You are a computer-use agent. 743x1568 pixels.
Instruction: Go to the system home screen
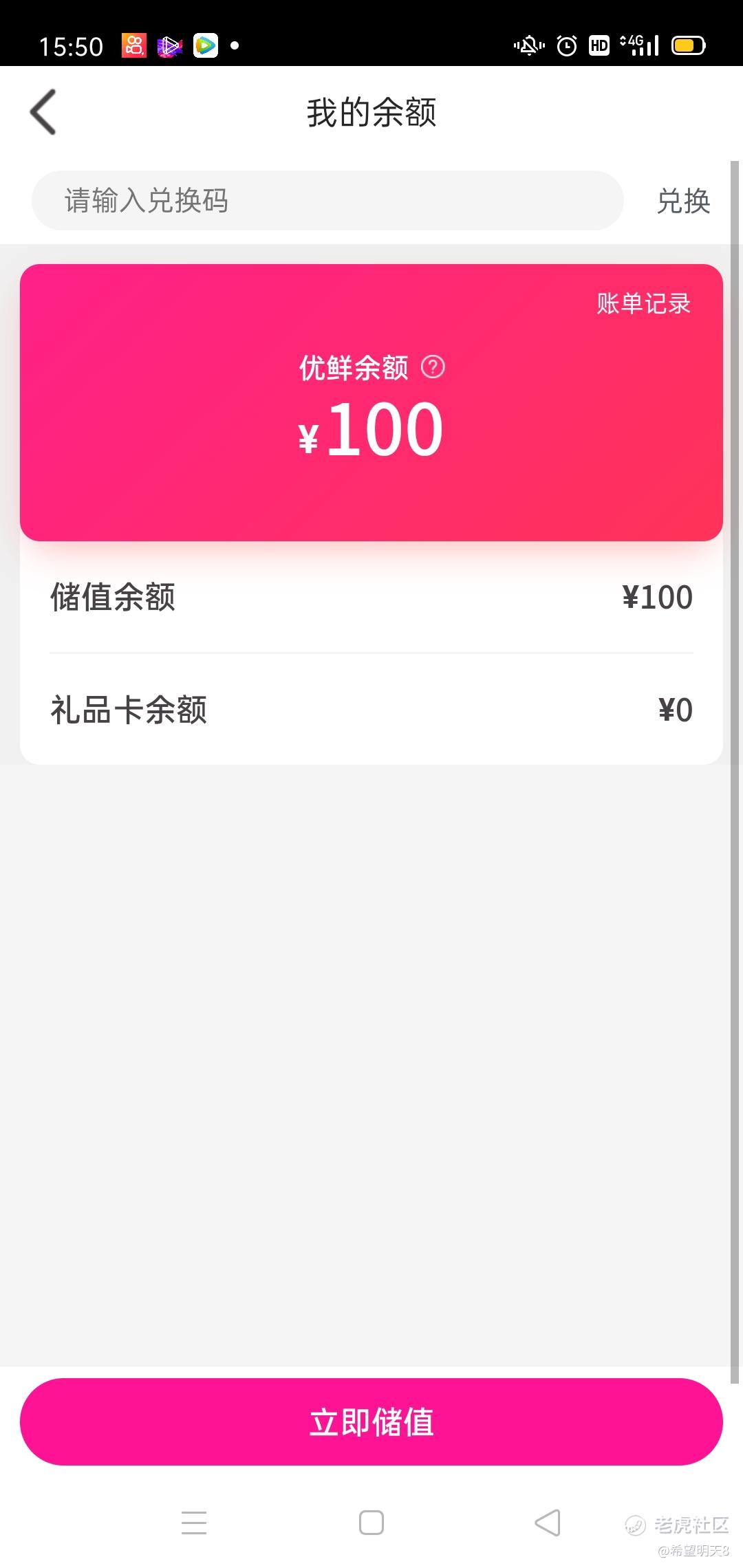point(371,1523)
